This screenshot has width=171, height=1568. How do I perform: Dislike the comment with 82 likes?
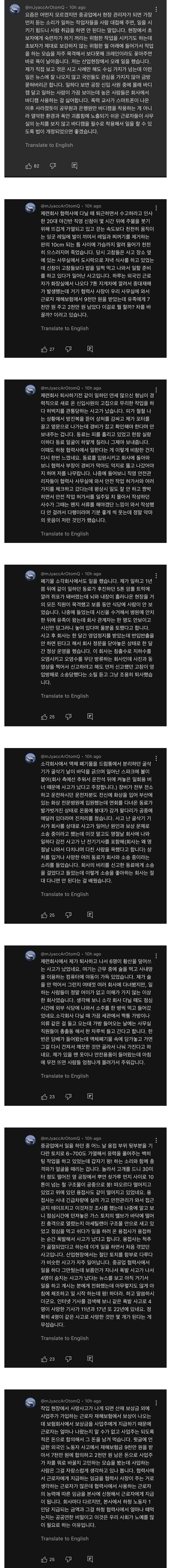click(x=52, y=166)
